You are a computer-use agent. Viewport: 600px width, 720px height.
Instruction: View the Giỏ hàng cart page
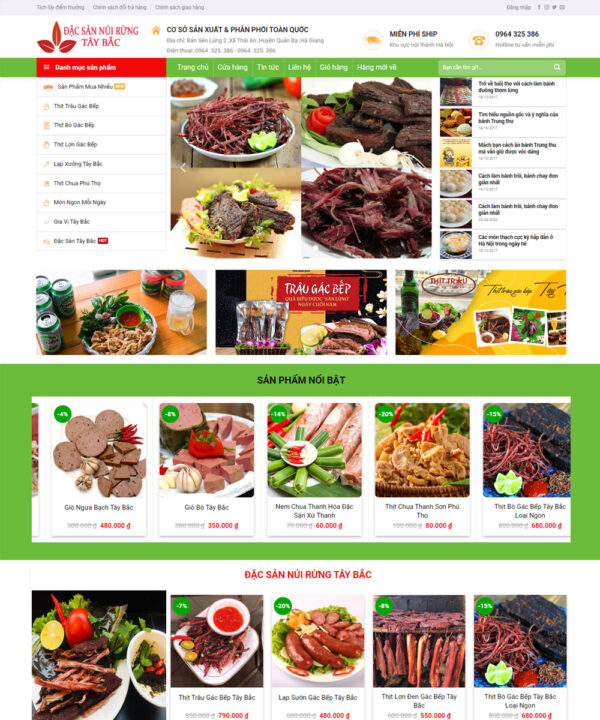coord(333,67)
